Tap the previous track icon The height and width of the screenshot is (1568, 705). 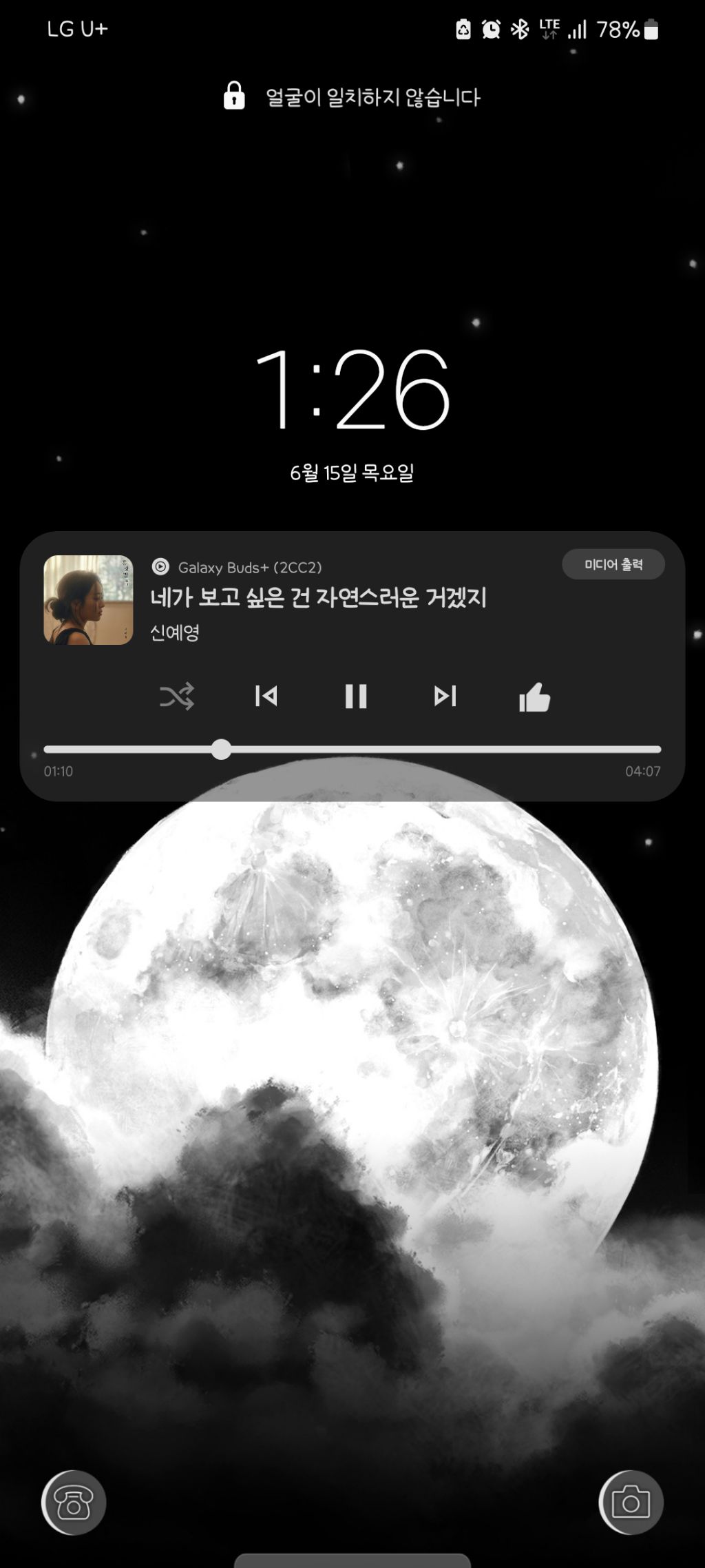(x=267, y=697)
